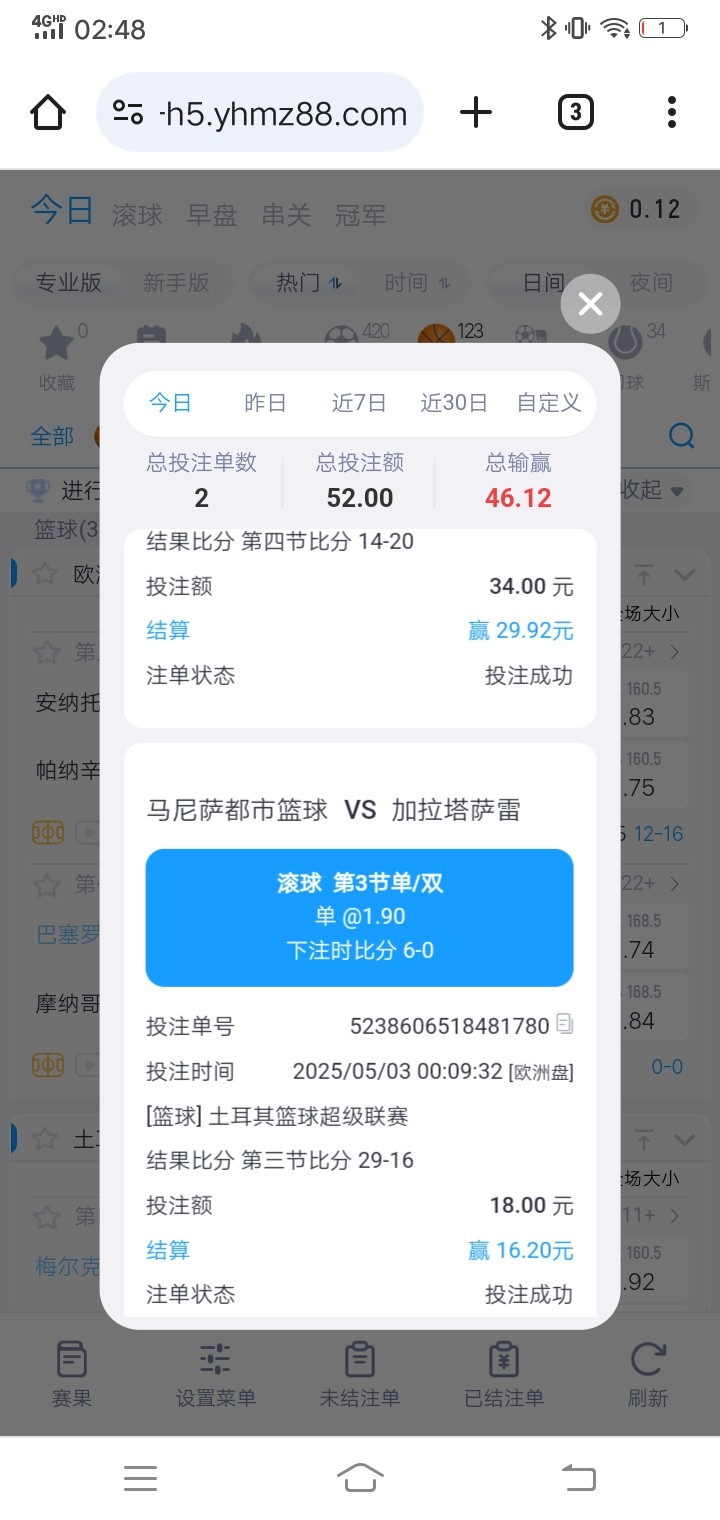
Task: Copy bet number 5238606518481780
Action: coord(566,1025)
